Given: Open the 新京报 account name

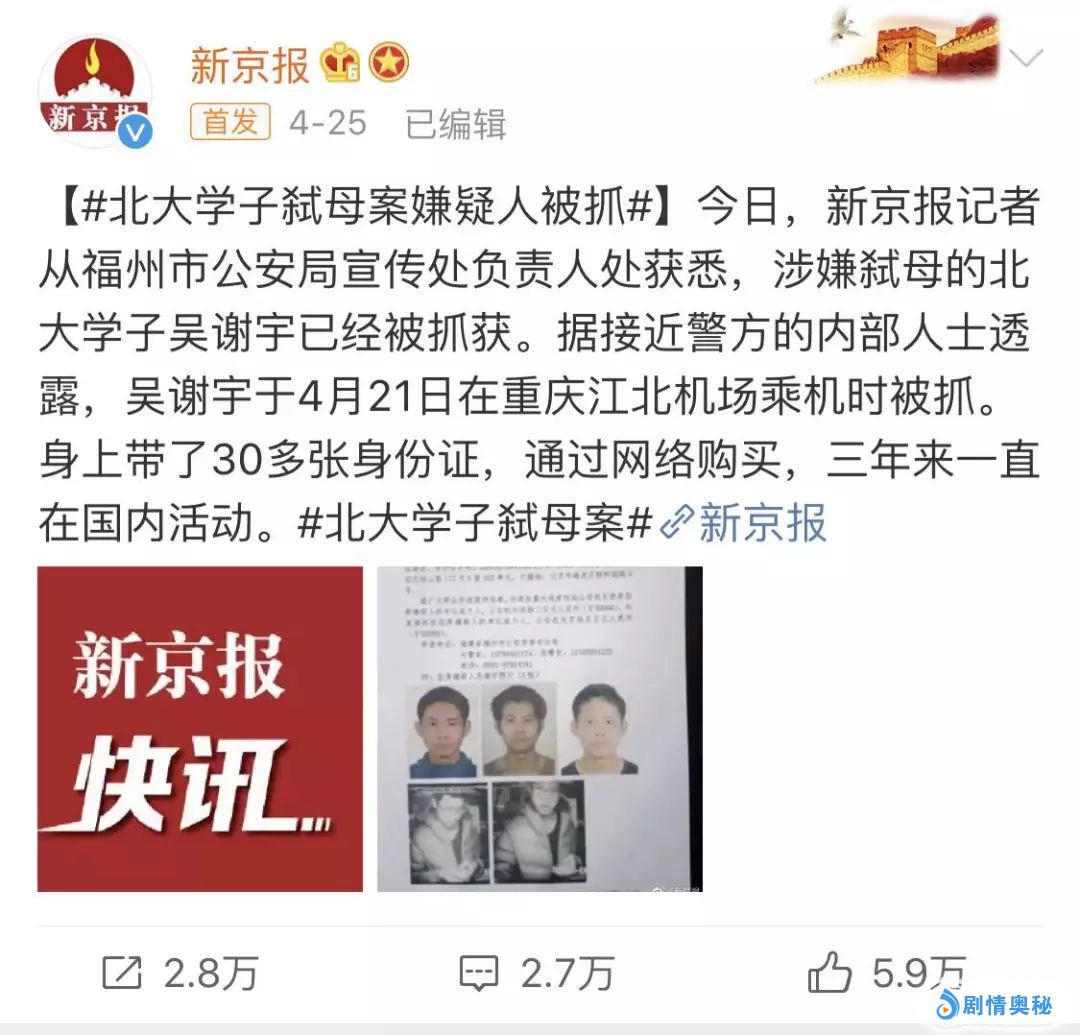Looking at the screenshot, I should coord(250,67).
